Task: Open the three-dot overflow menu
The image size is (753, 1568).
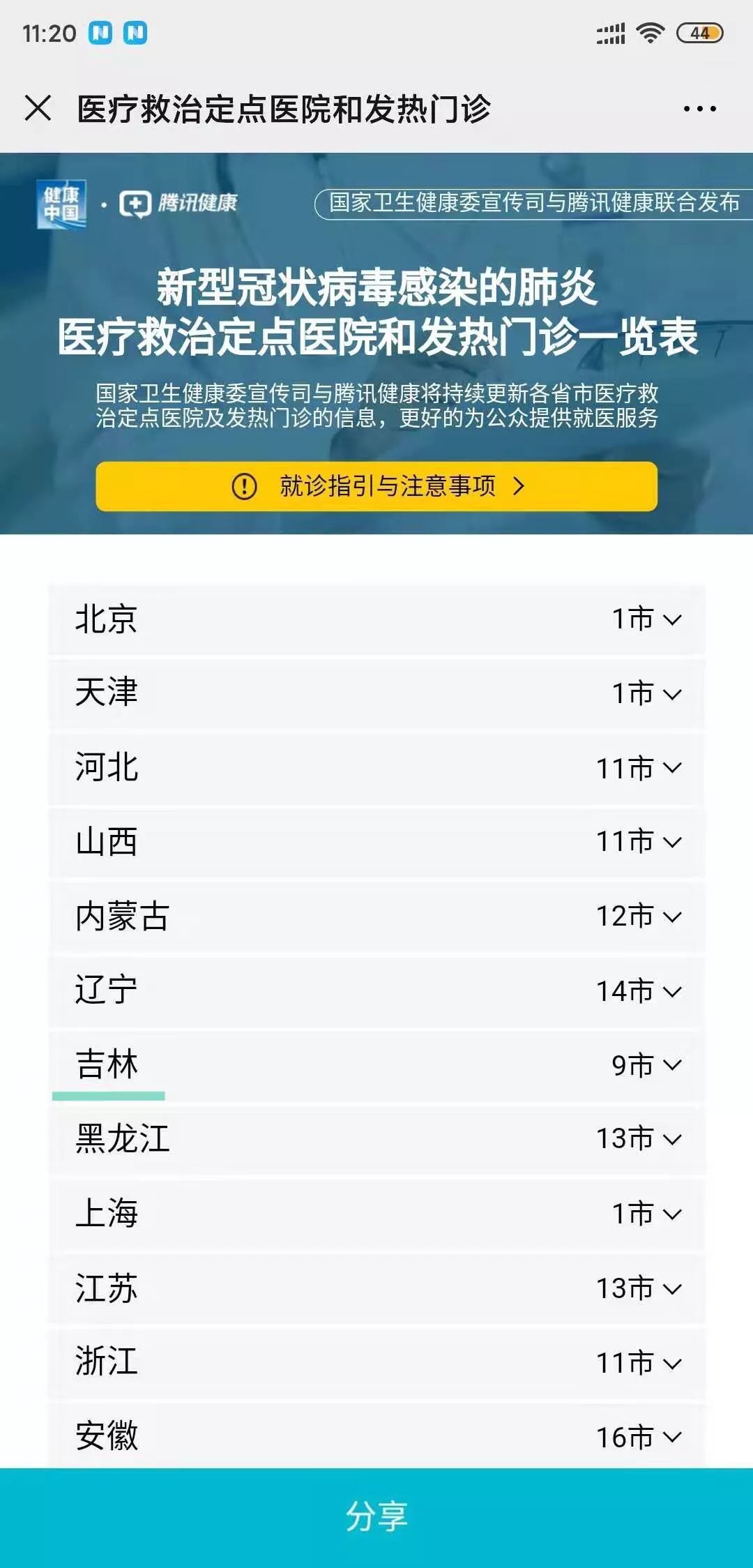Action: click(x=699, y=109)
